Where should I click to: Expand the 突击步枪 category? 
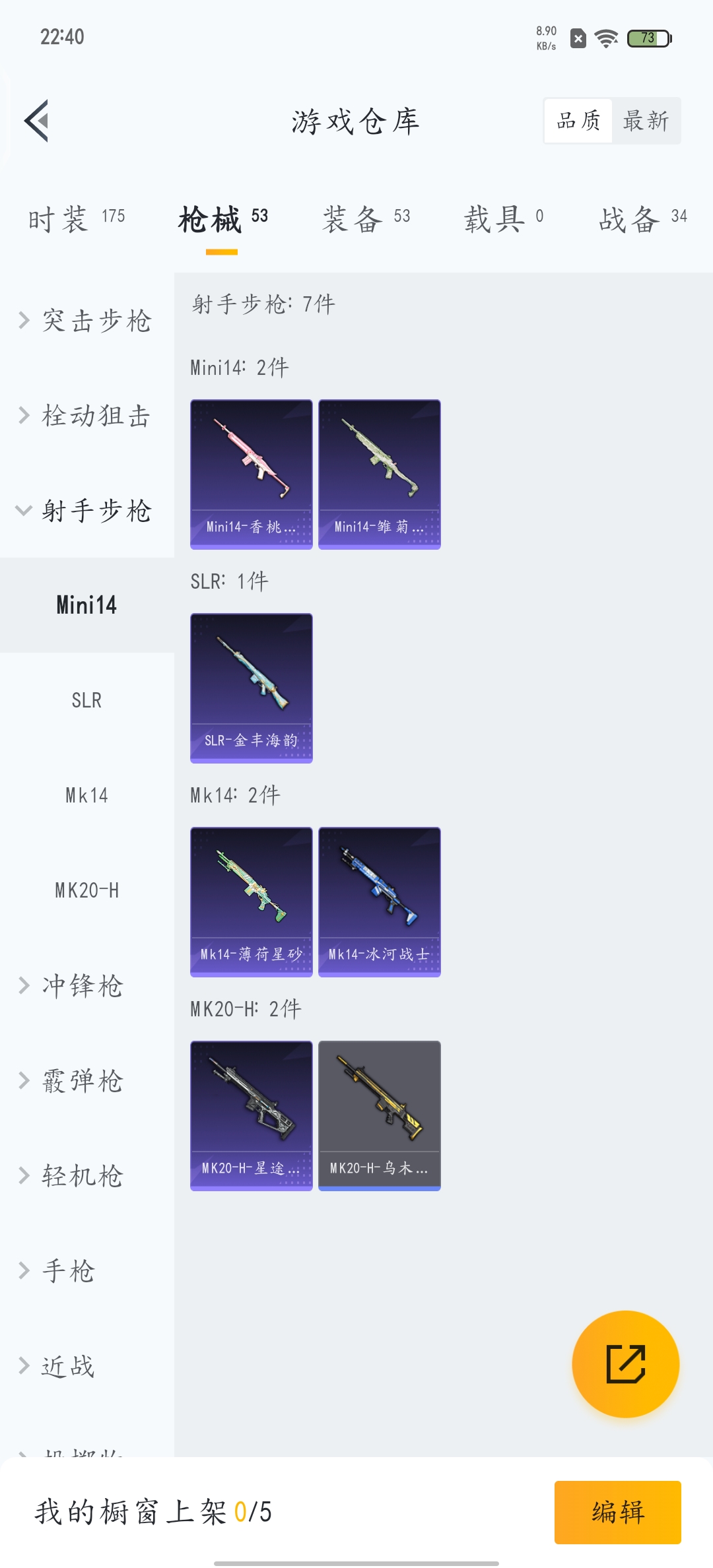pos(86,321)
